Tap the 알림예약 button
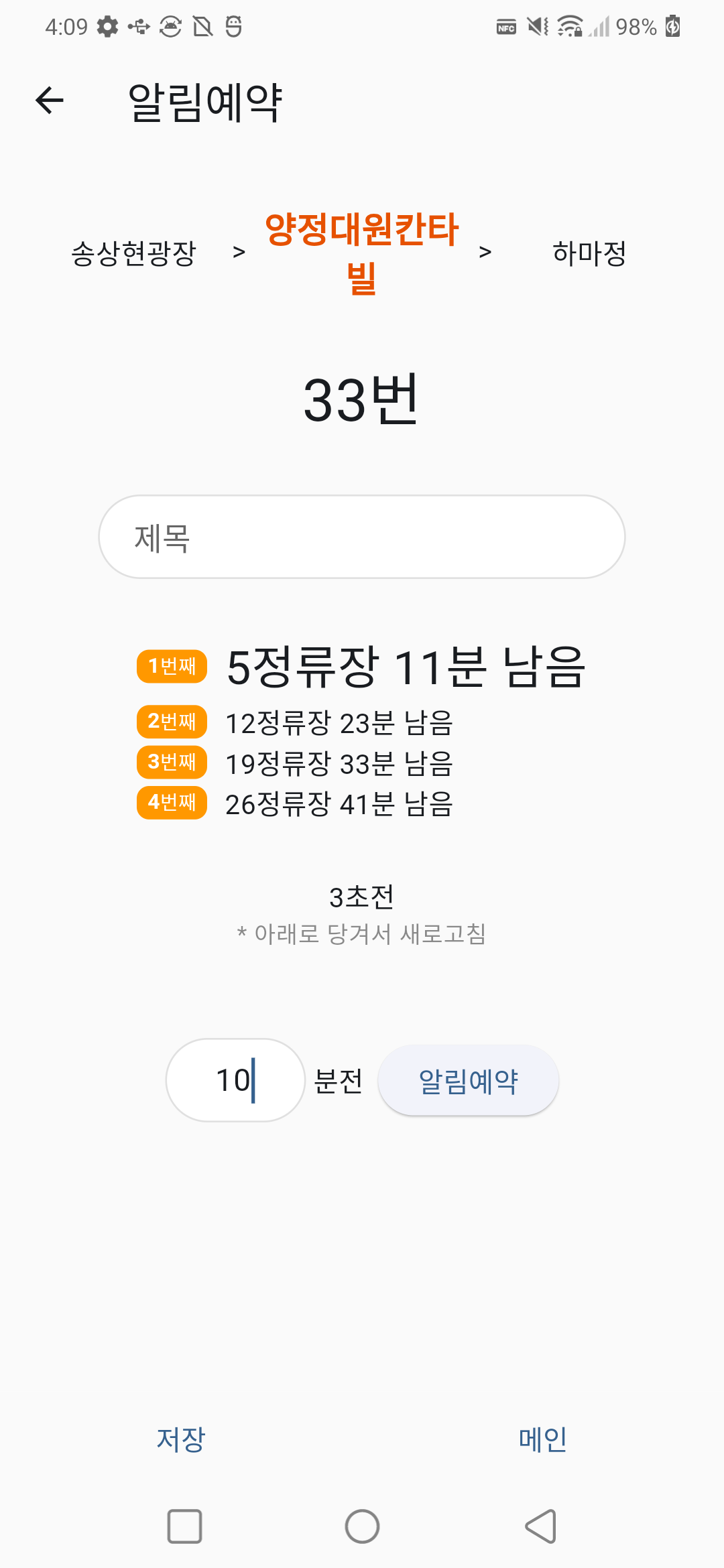This screenshot has width=724, height=1568. point(468,1080)
